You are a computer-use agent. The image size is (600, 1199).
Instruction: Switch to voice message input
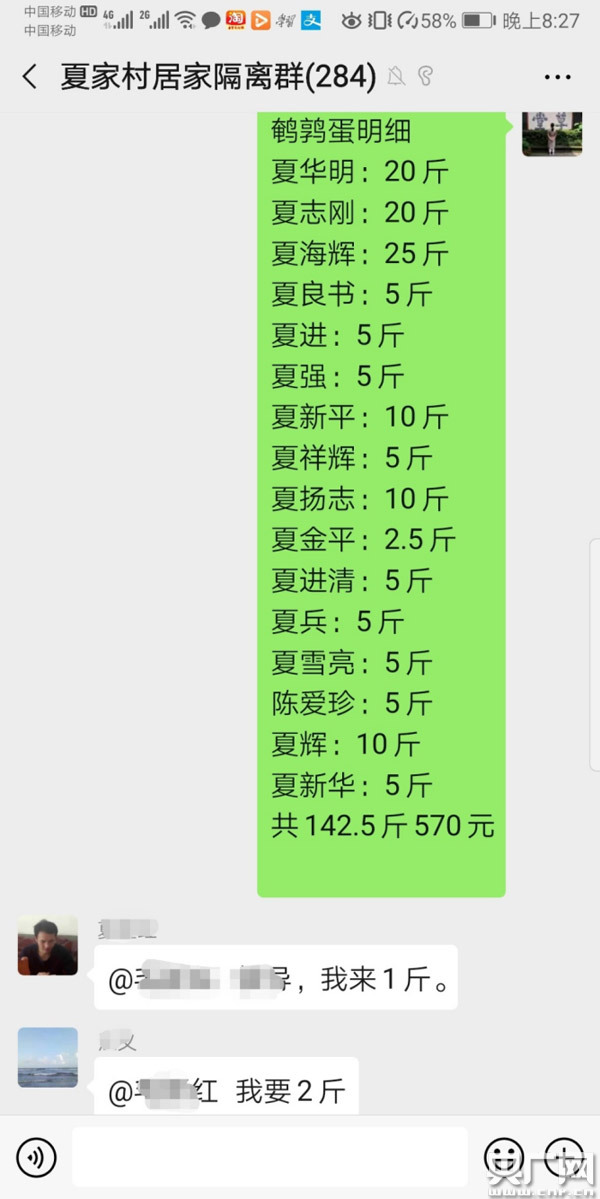click(x=37, y=1158)
